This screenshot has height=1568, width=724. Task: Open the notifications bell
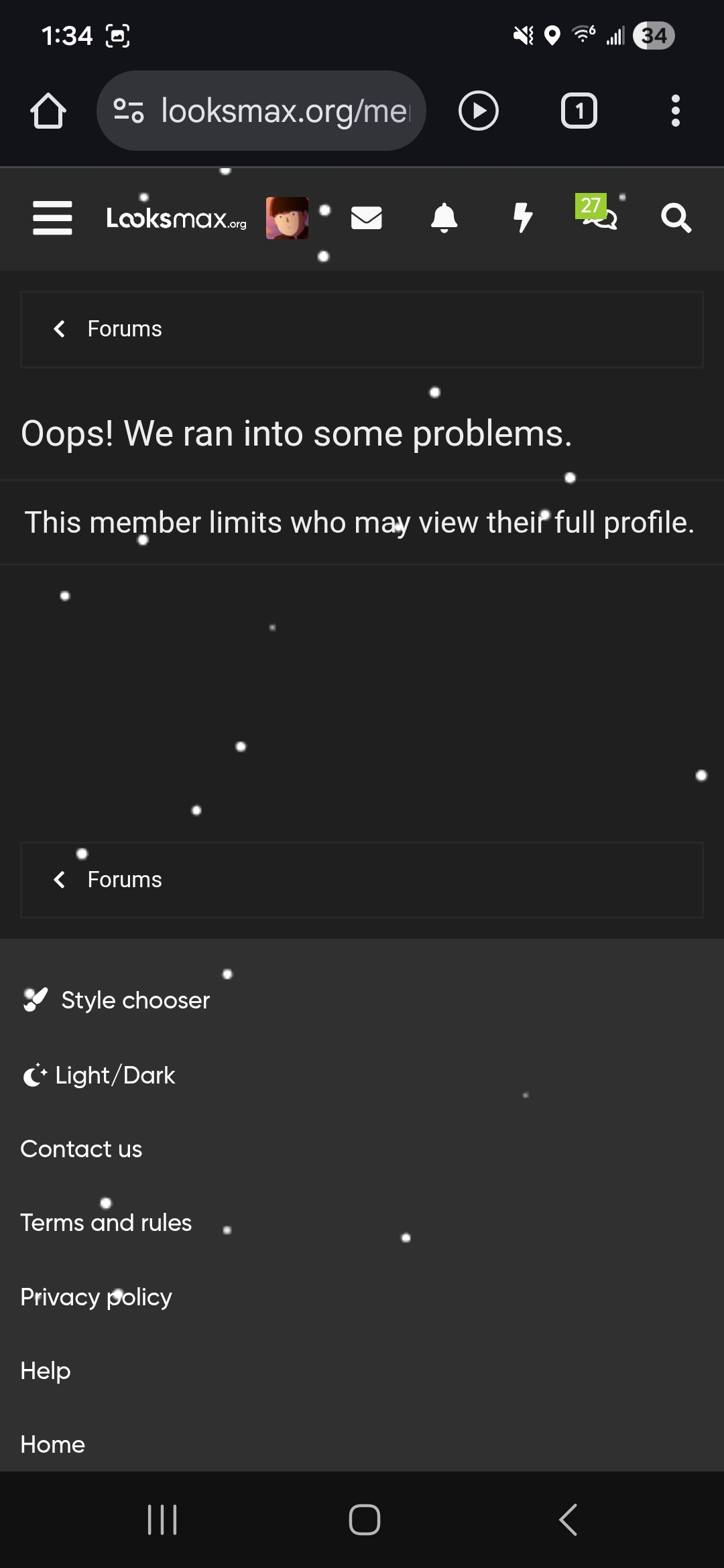[444, 218]
